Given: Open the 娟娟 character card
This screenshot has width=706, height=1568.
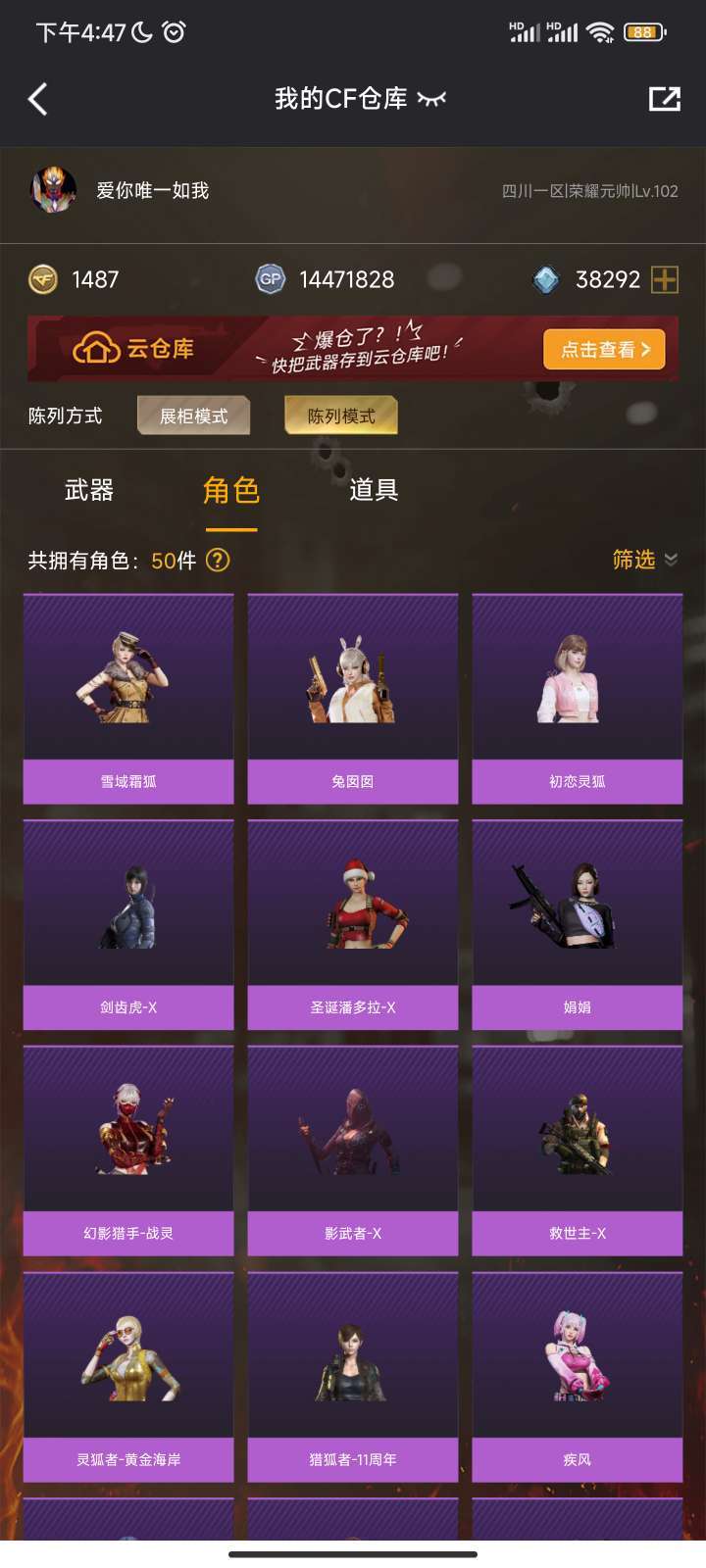Looking at the screenshot, I should [x=578, y=925].
